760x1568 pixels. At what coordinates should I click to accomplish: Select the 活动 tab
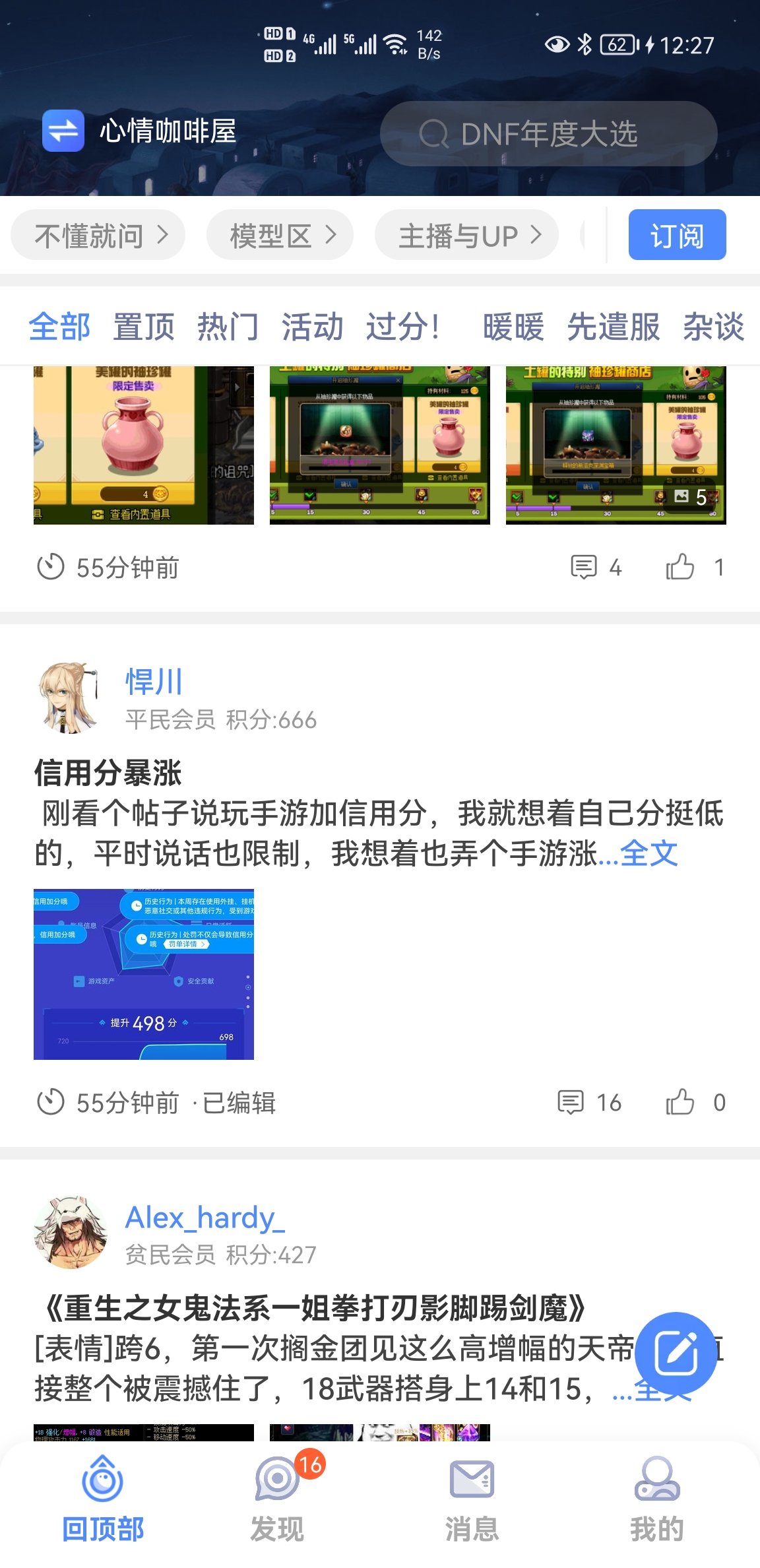312,327
